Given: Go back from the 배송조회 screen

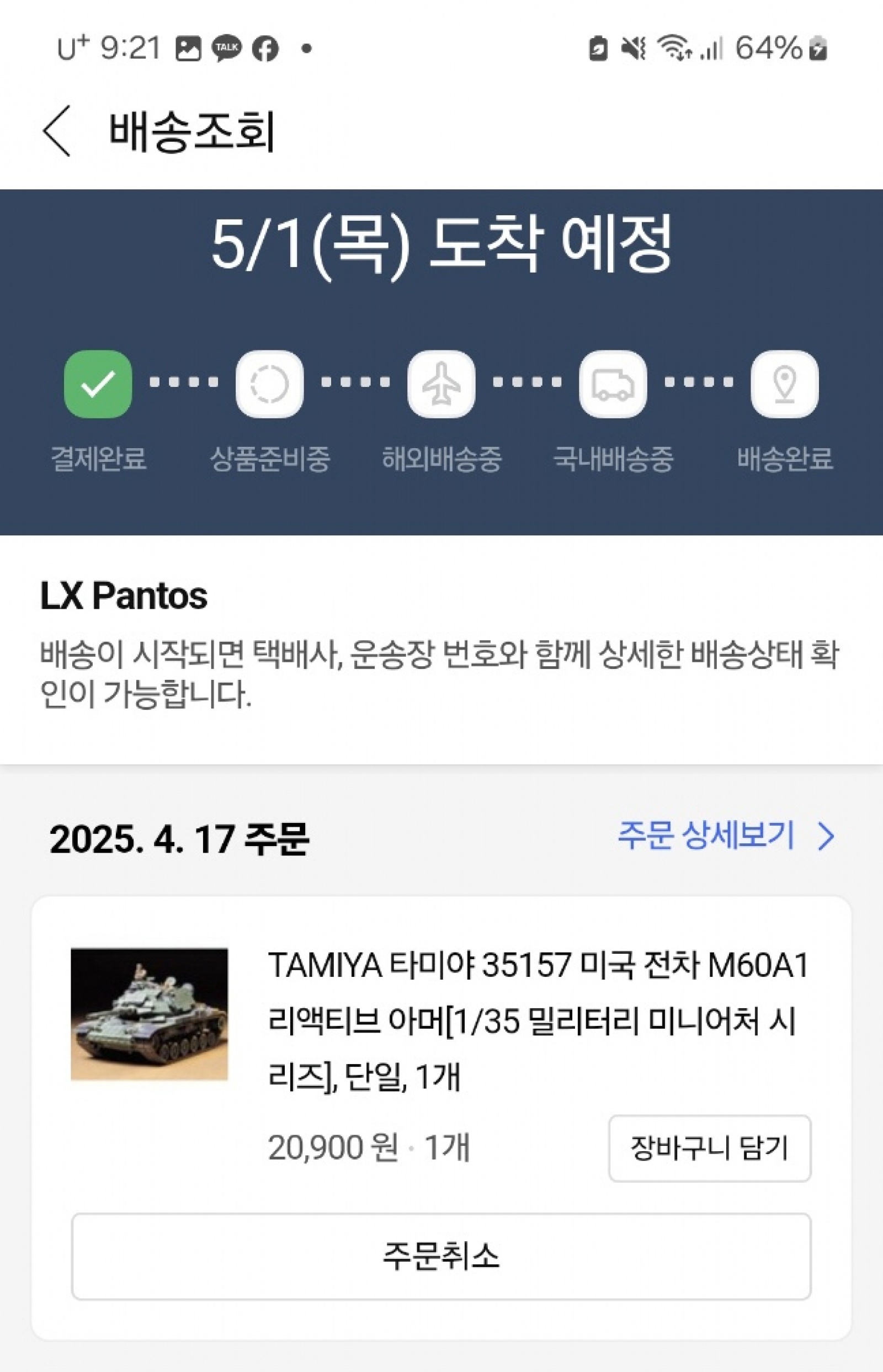Looking at the screenshot, I should click(57, 131).
